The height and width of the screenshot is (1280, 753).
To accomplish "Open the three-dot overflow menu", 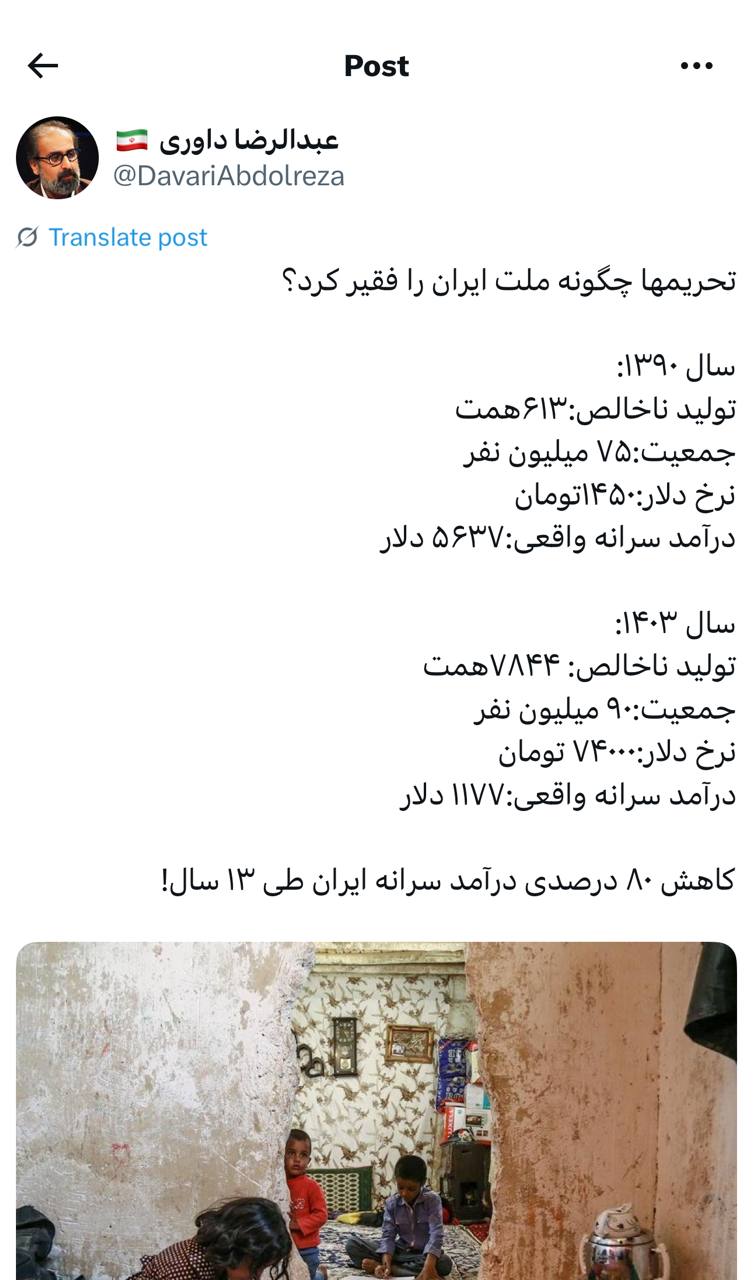I will [696, 66].
